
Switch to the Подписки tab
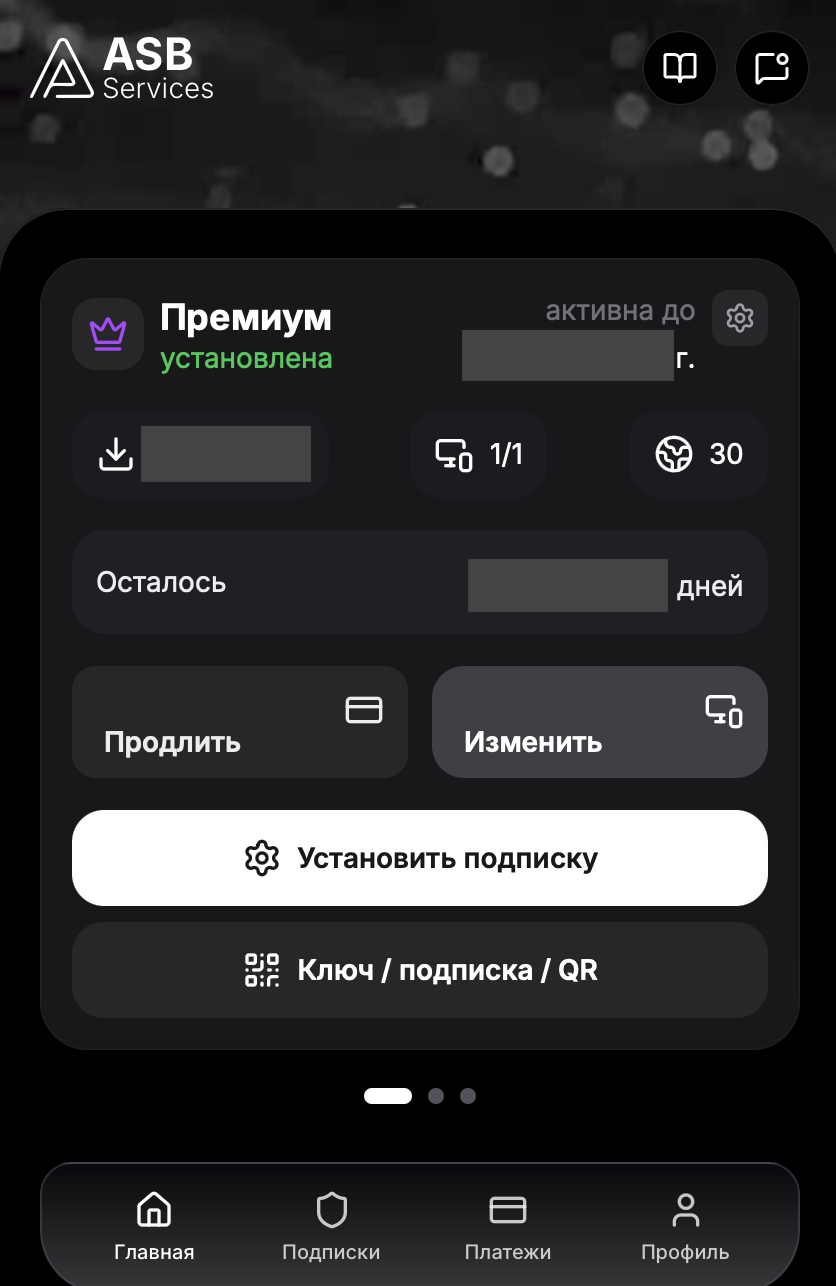(x=331, y=1226)
